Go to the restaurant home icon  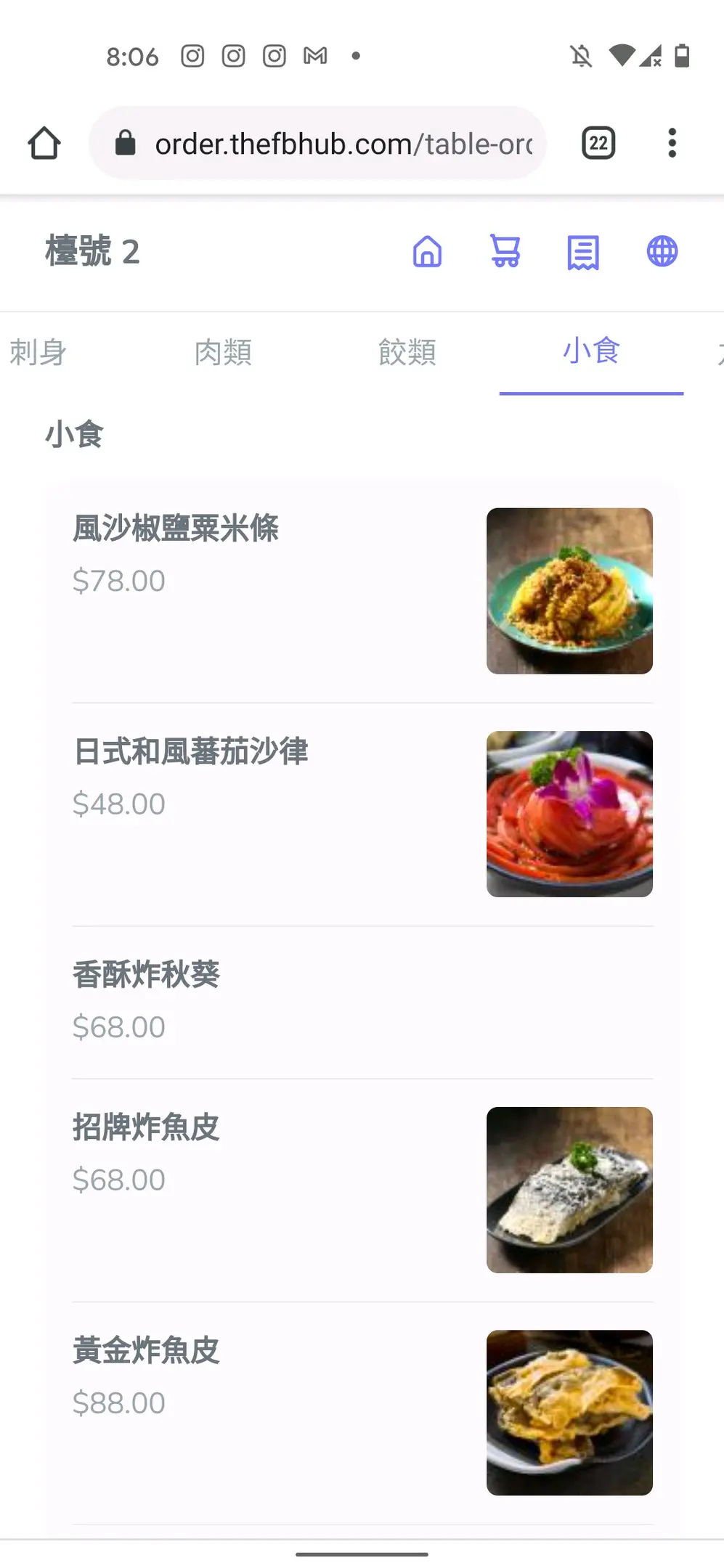coord(427,252)
